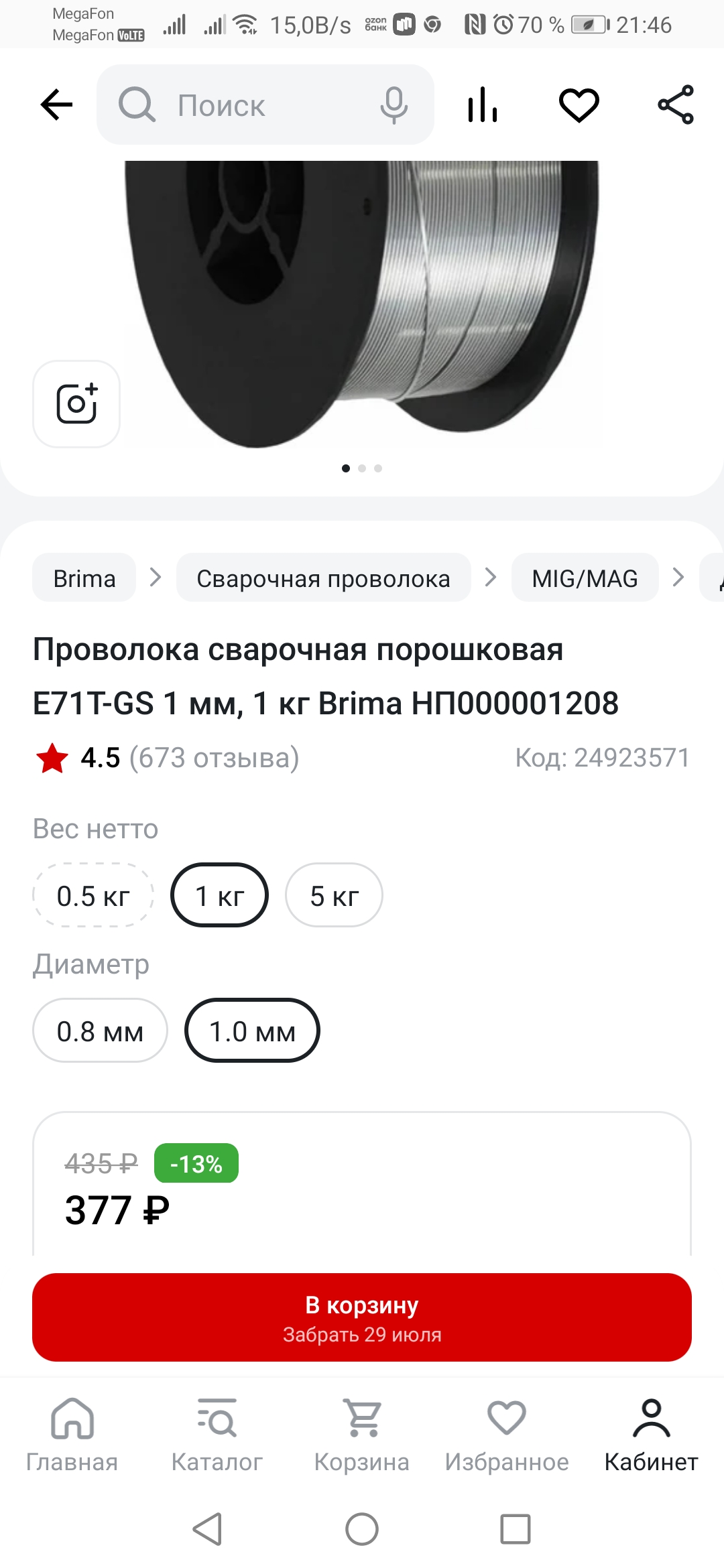Image resolution: width=724 pixels, height=1568 pixels.
Task: Select the 0.5 кг weight option
Action: (93, 895)
